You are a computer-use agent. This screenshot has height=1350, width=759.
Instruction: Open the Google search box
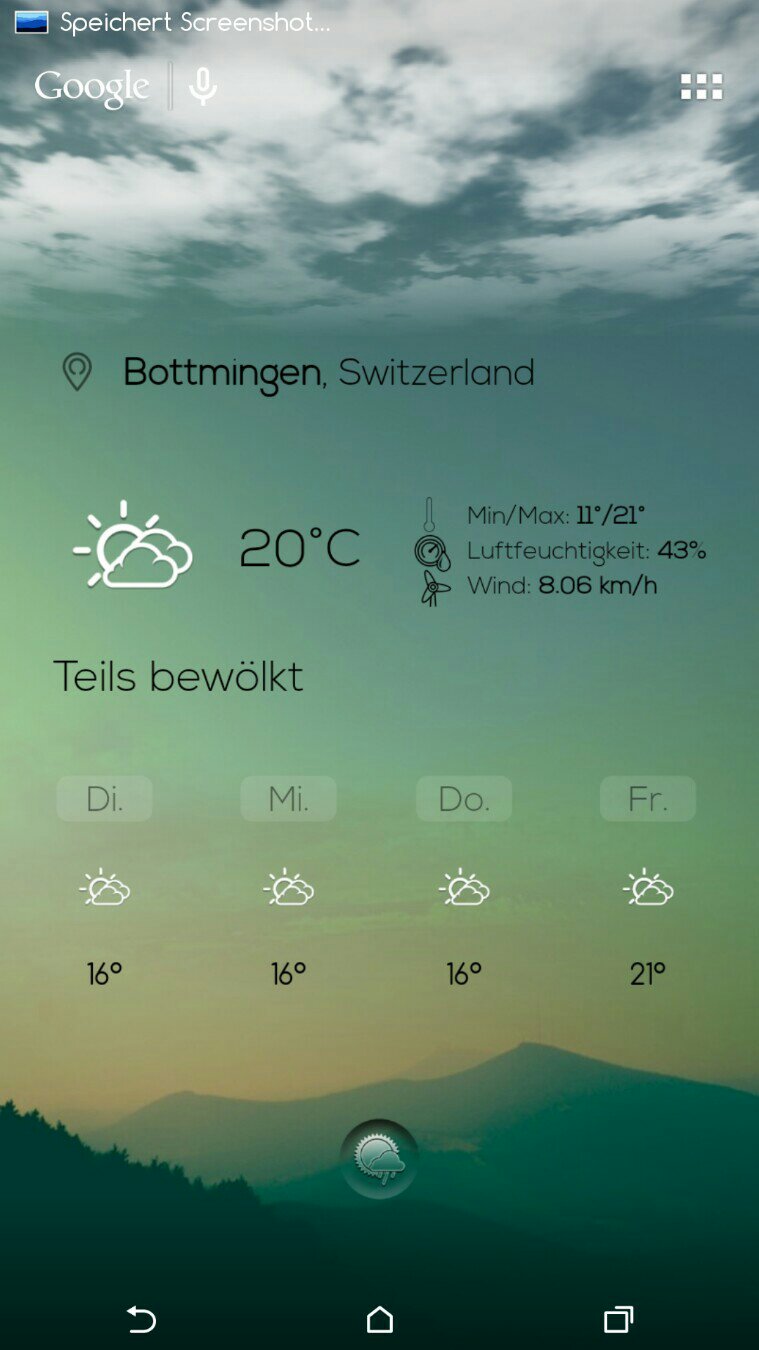92,87
